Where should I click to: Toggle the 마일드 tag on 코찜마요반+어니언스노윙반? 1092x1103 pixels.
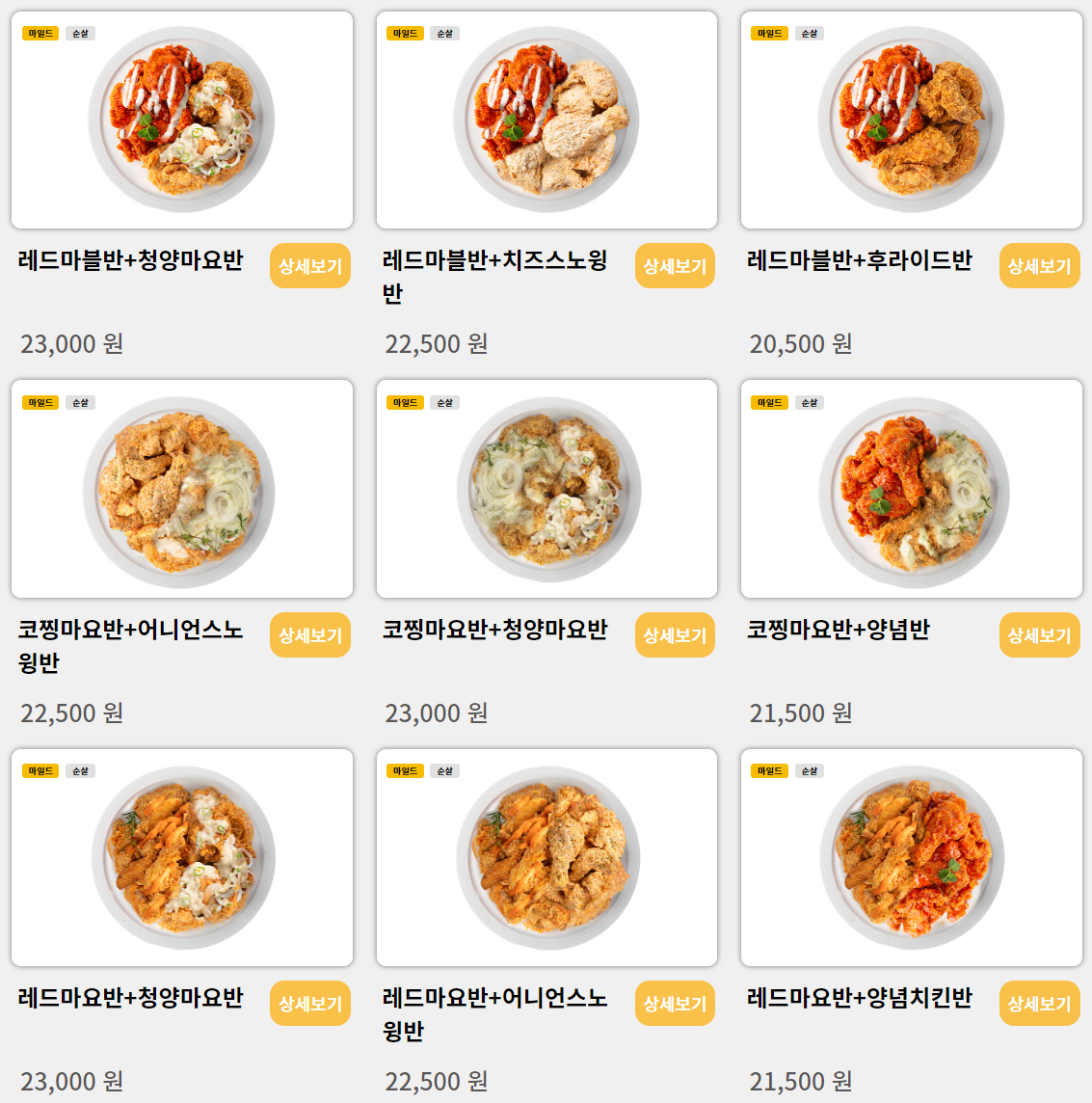(40, 402)
